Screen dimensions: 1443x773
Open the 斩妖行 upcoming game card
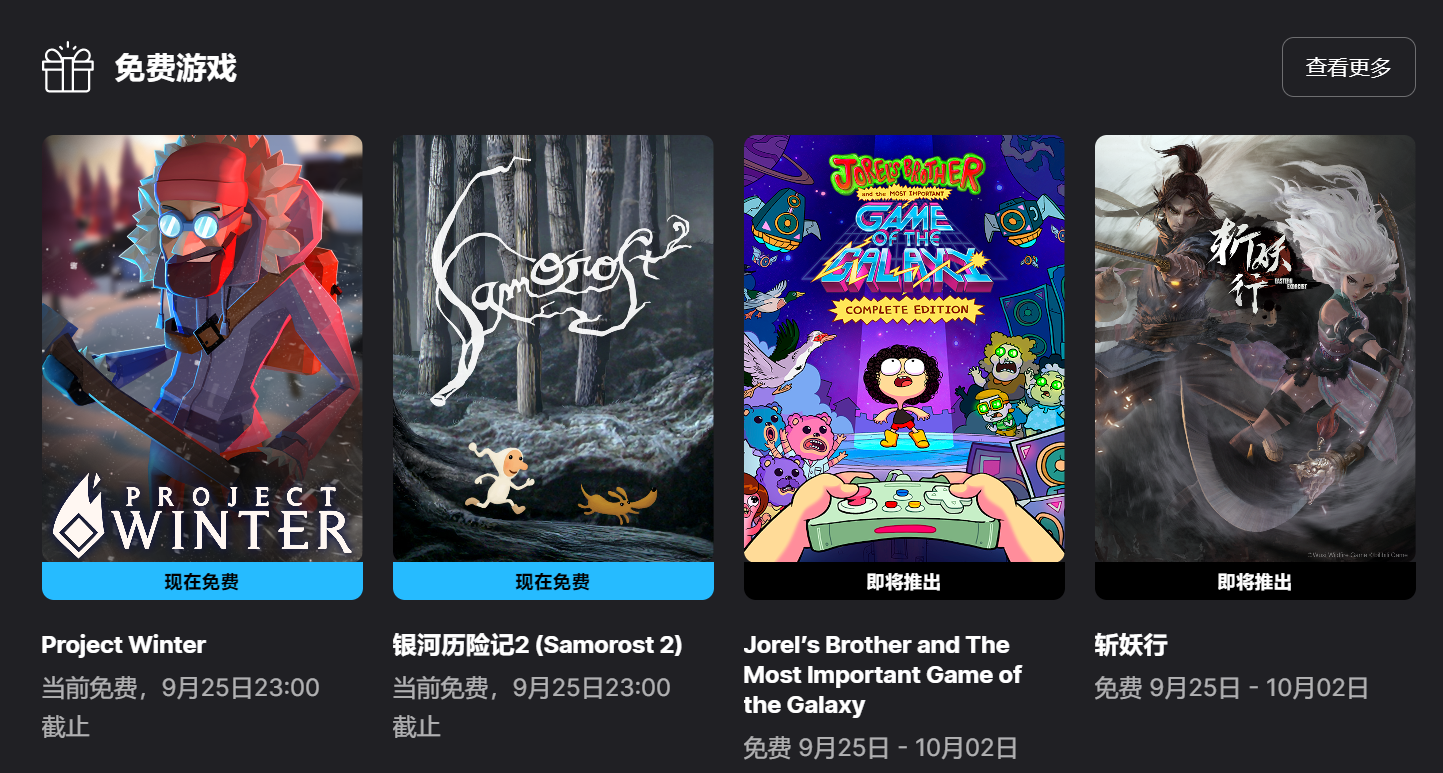click(1255, 350)
